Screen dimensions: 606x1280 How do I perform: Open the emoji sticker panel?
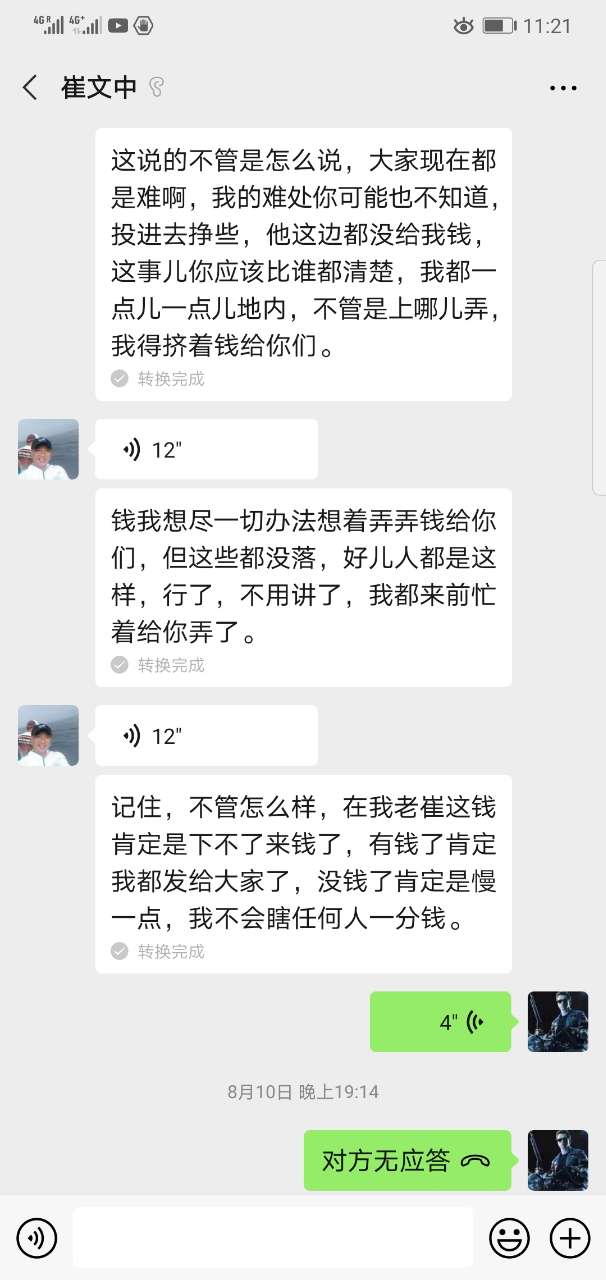(x=509, y=1239)
